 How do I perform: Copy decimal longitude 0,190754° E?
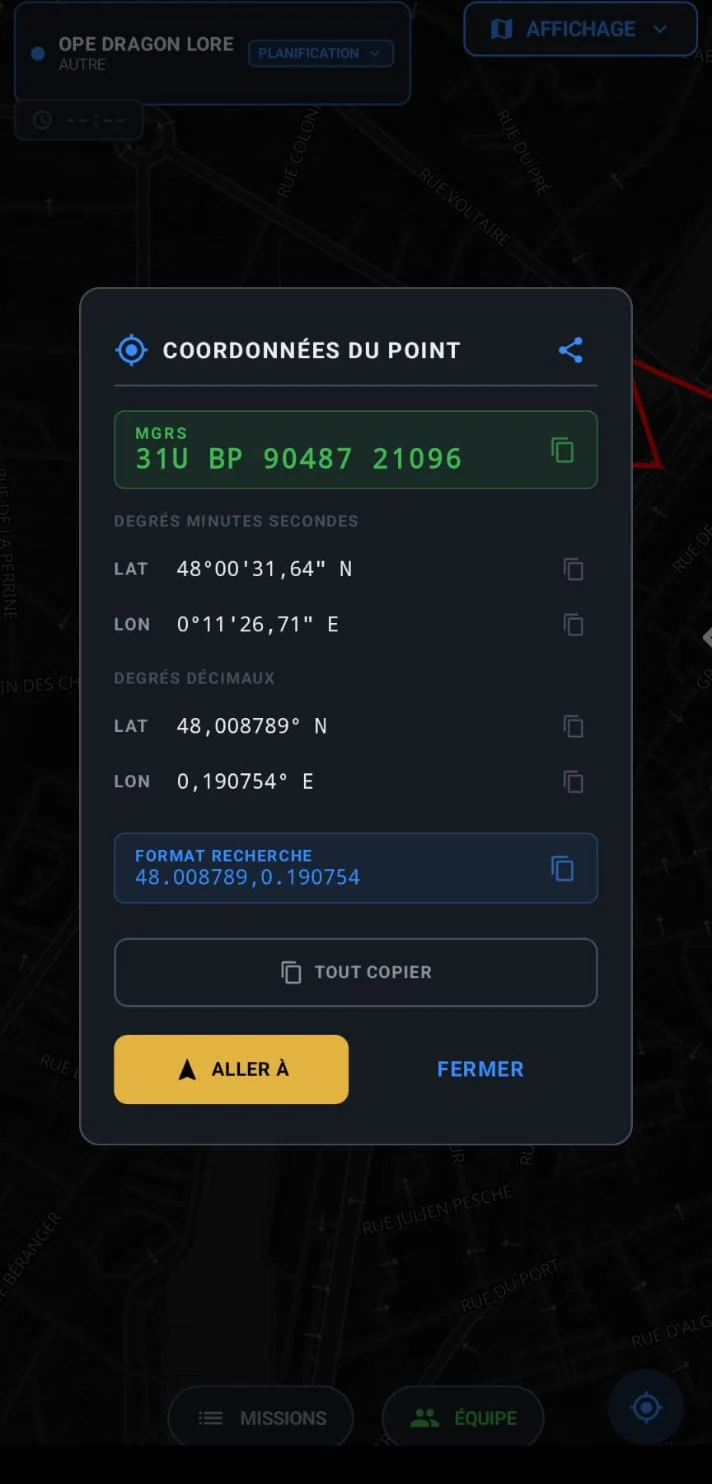pyautogui.click(x=573, y=782)
